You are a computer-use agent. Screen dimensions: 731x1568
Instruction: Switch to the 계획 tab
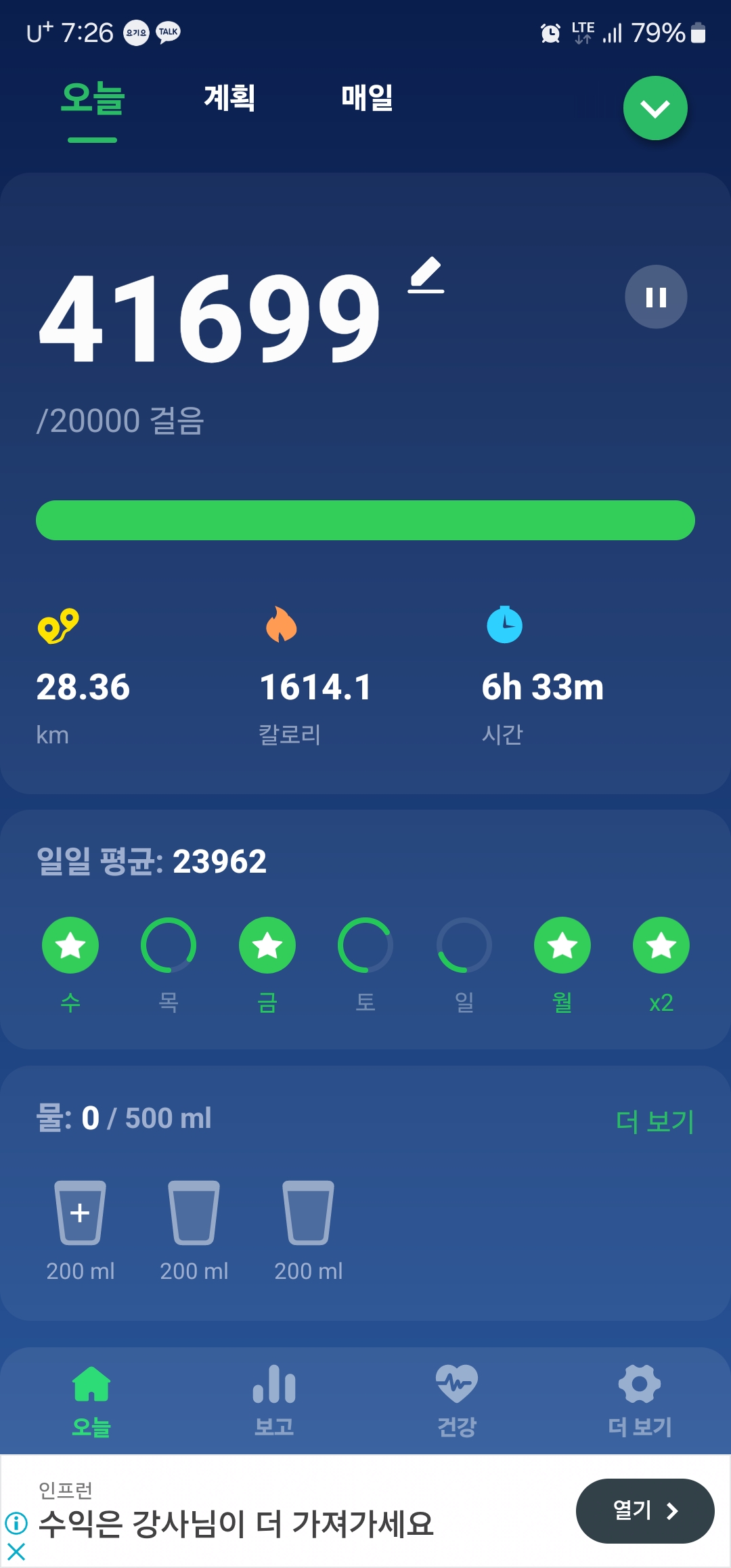(229, 97)
